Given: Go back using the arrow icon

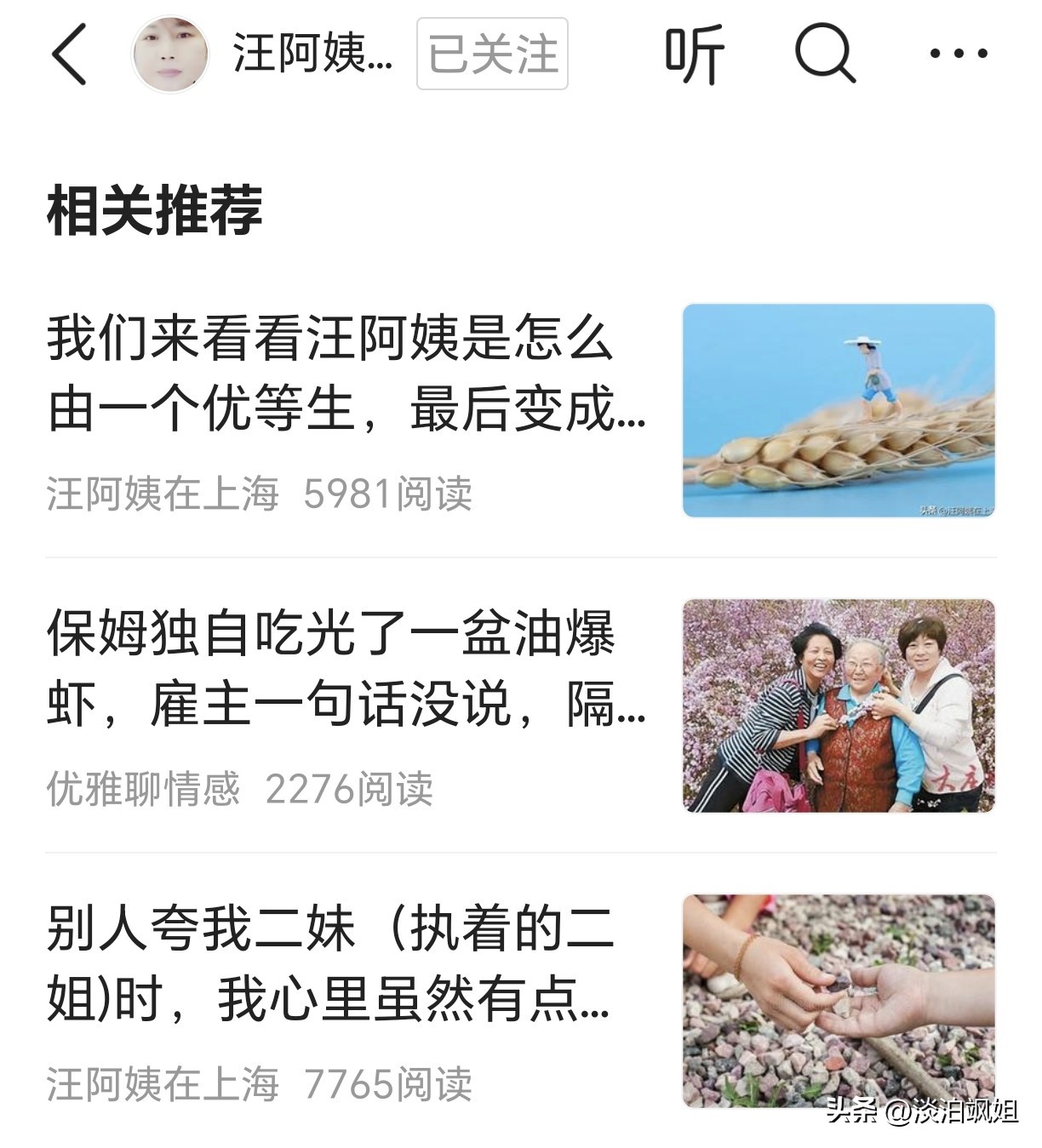Looking at the screenshot, I should (x=70, y=54).
